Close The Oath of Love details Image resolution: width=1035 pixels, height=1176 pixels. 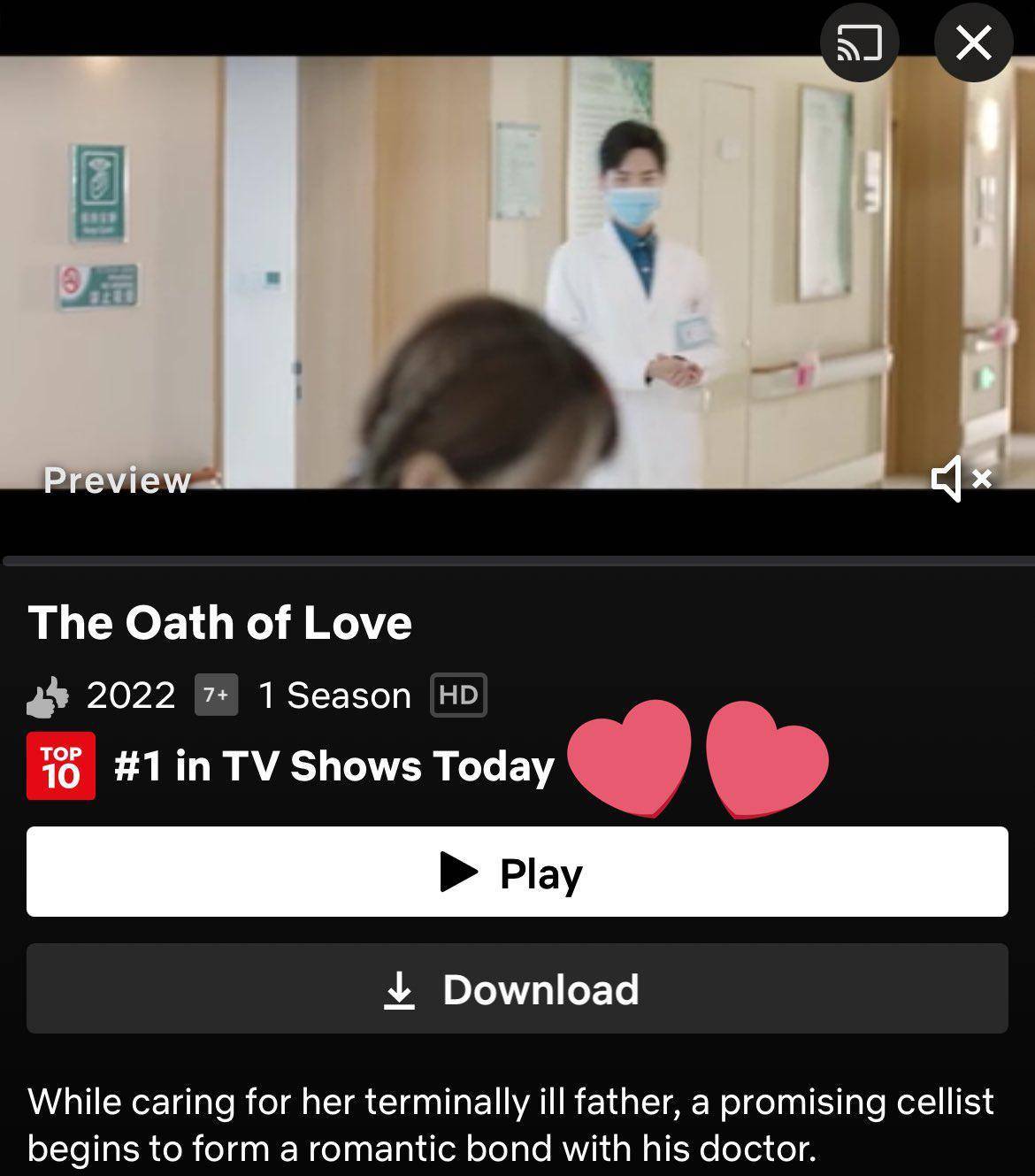[973, 42]
